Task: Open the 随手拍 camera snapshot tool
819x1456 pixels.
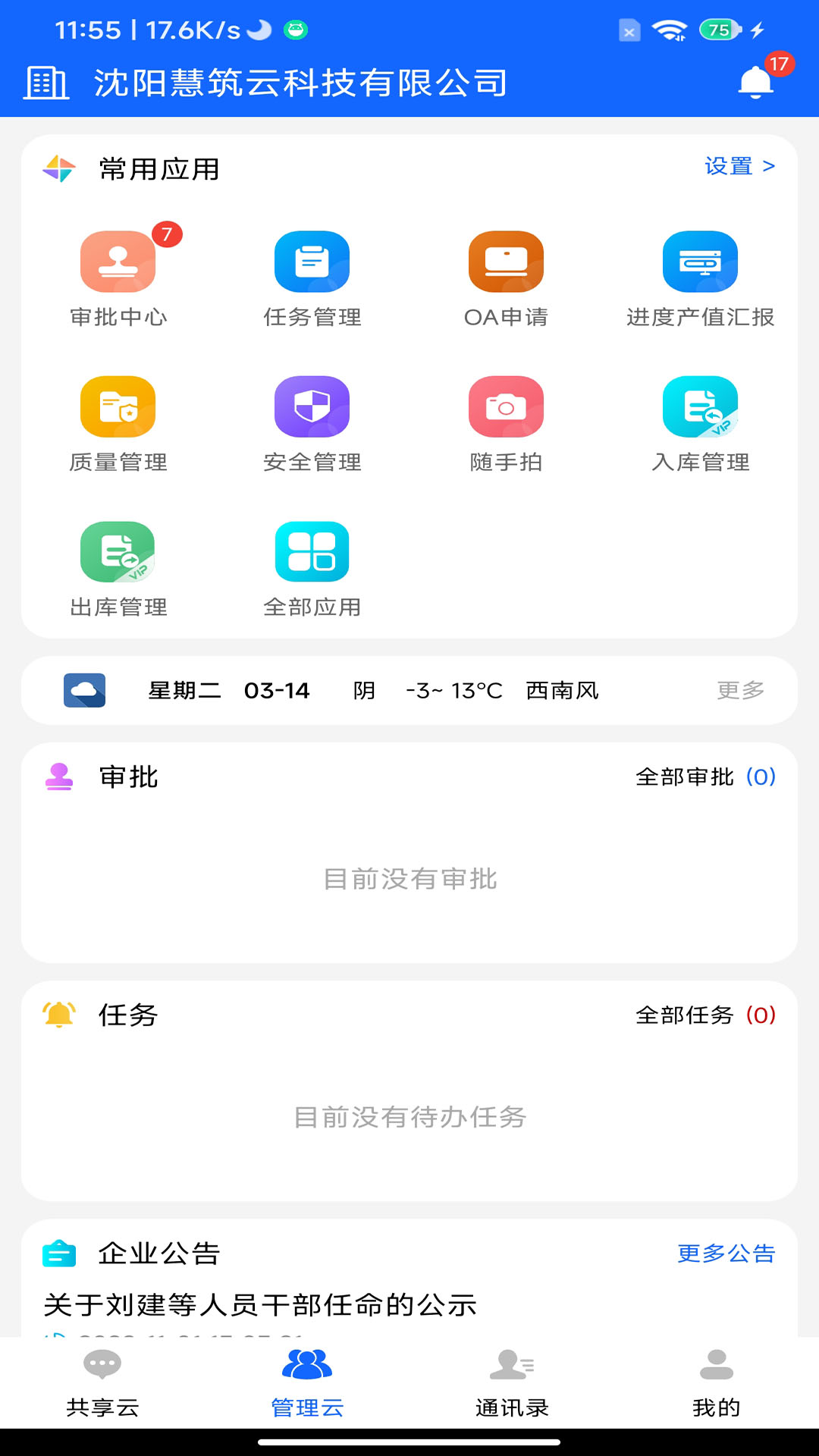Action: point(506,406)
